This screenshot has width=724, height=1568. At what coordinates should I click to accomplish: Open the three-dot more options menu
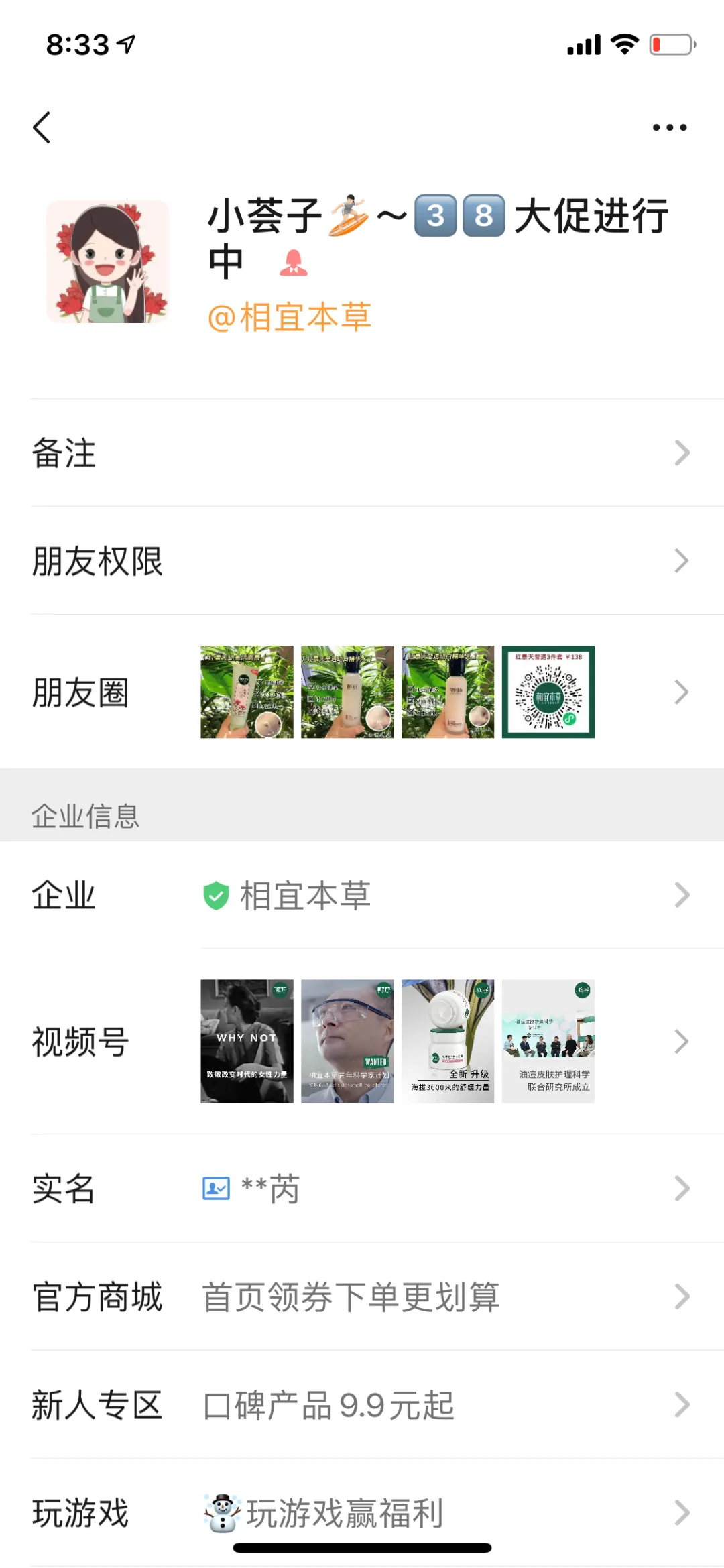[669, 127]
